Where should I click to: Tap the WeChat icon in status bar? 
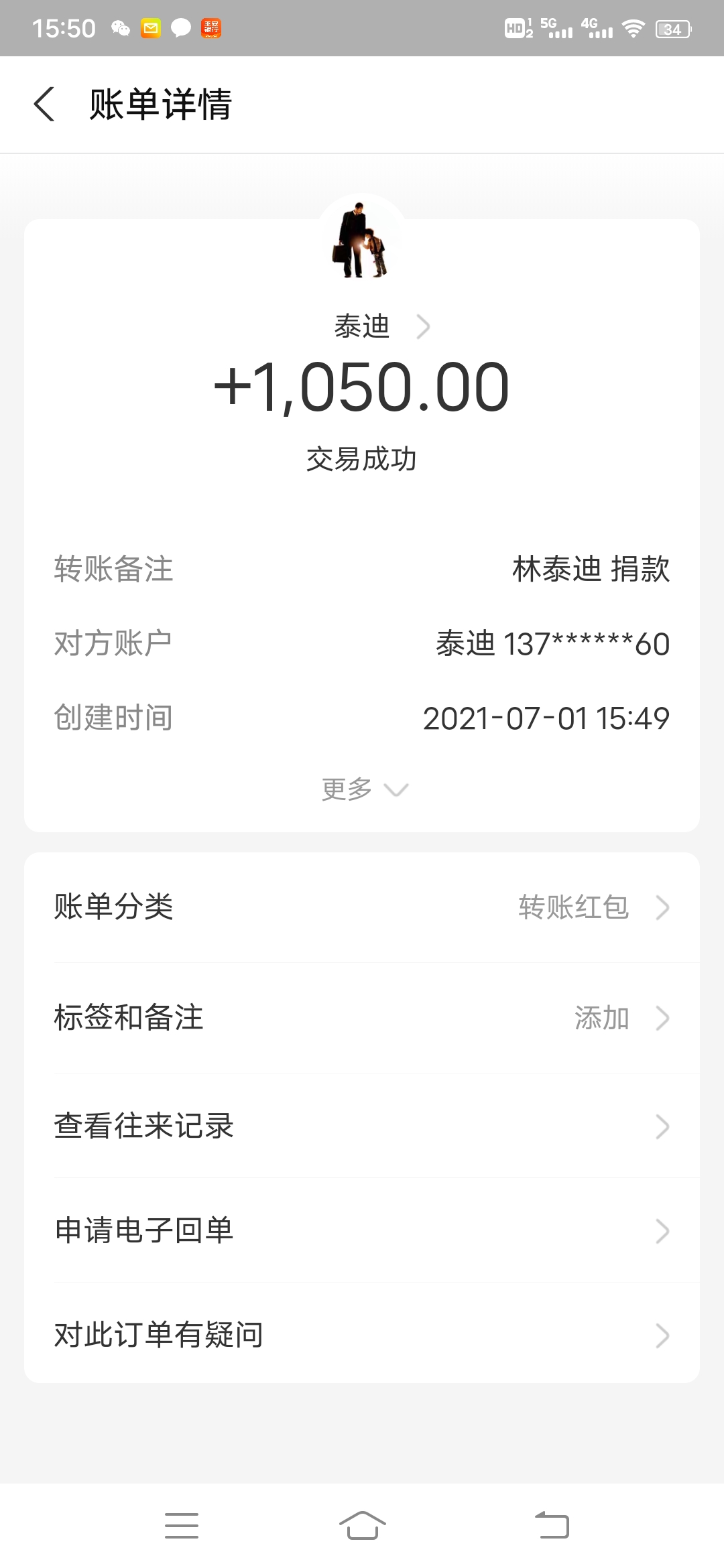click(x=121, y=28)
